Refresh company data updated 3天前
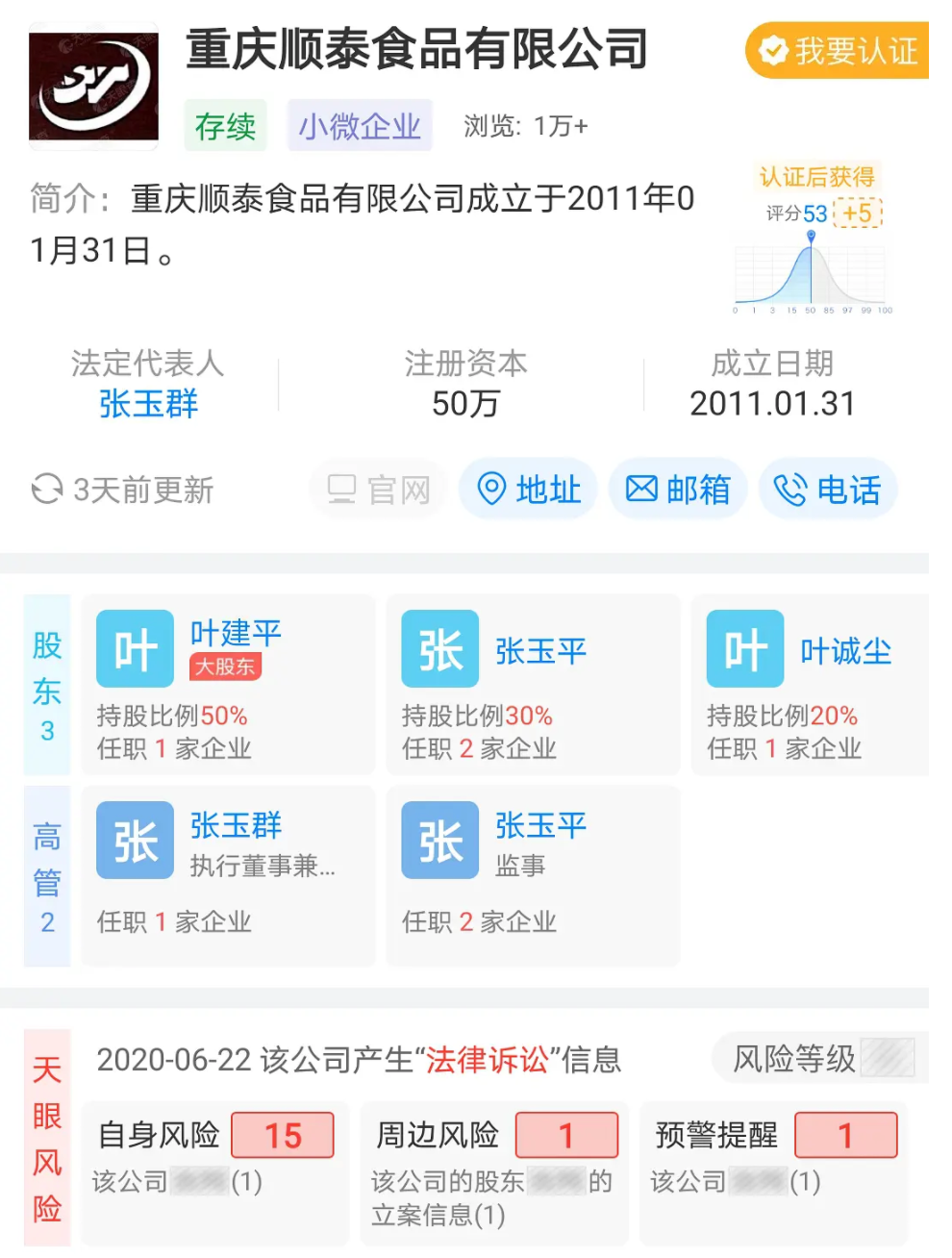 point(122,490)
